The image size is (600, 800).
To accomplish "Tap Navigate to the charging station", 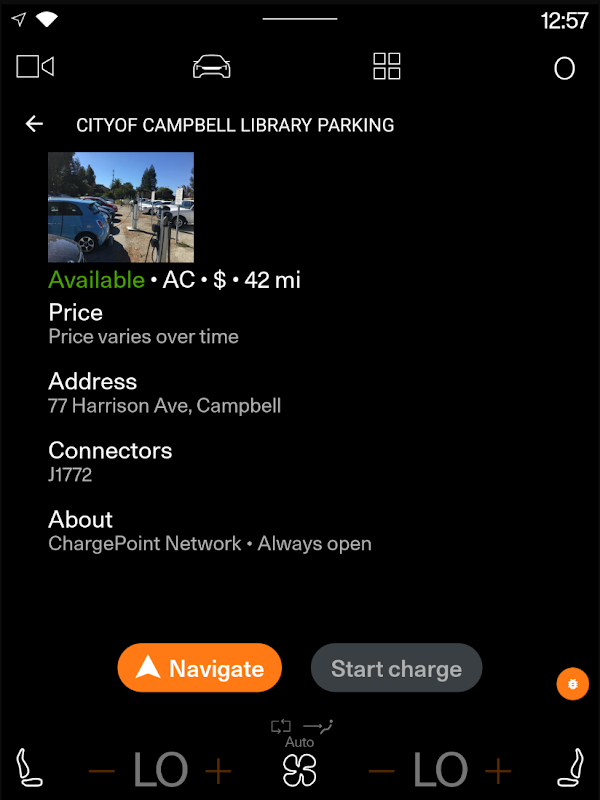I will click(x=200, y=668).
